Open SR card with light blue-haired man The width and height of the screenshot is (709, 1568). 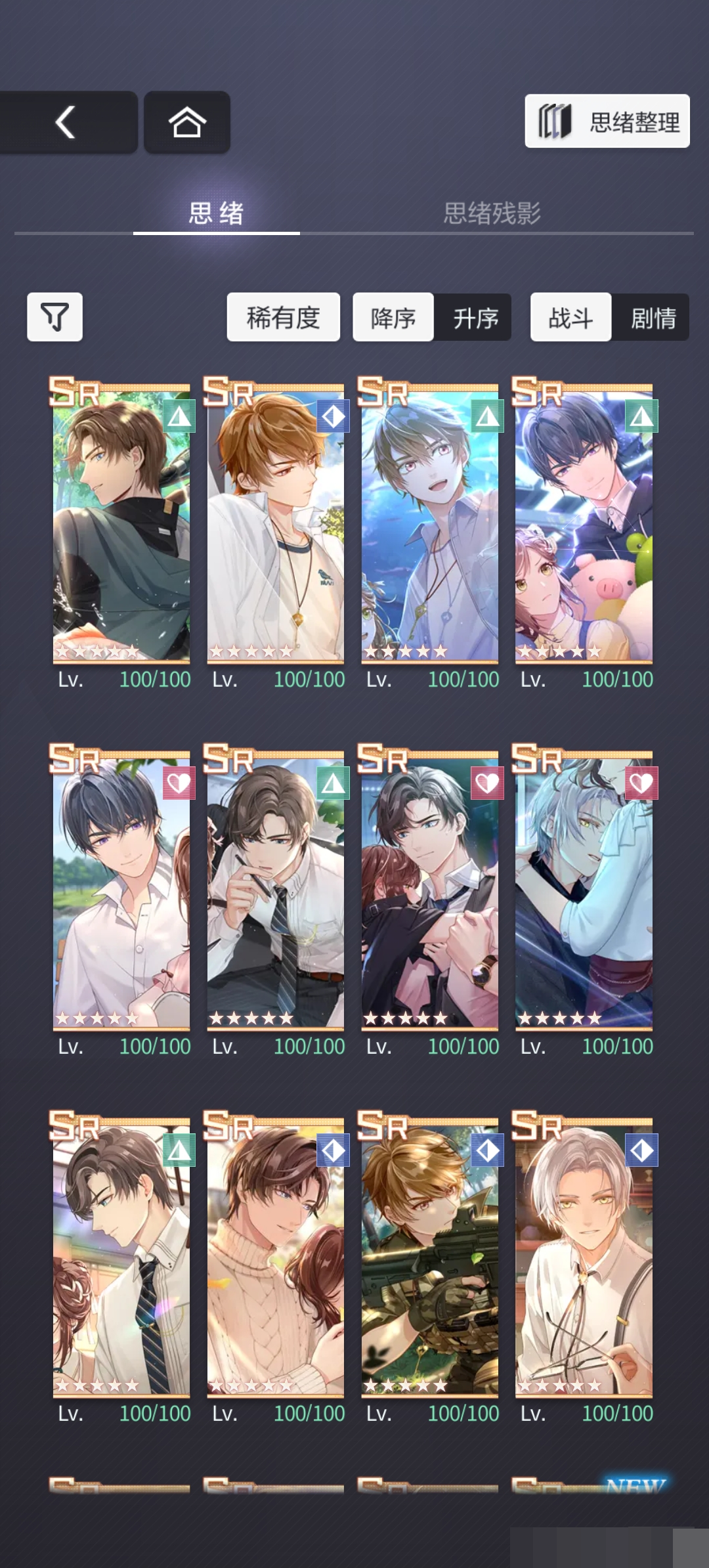[x=584, y=893]
